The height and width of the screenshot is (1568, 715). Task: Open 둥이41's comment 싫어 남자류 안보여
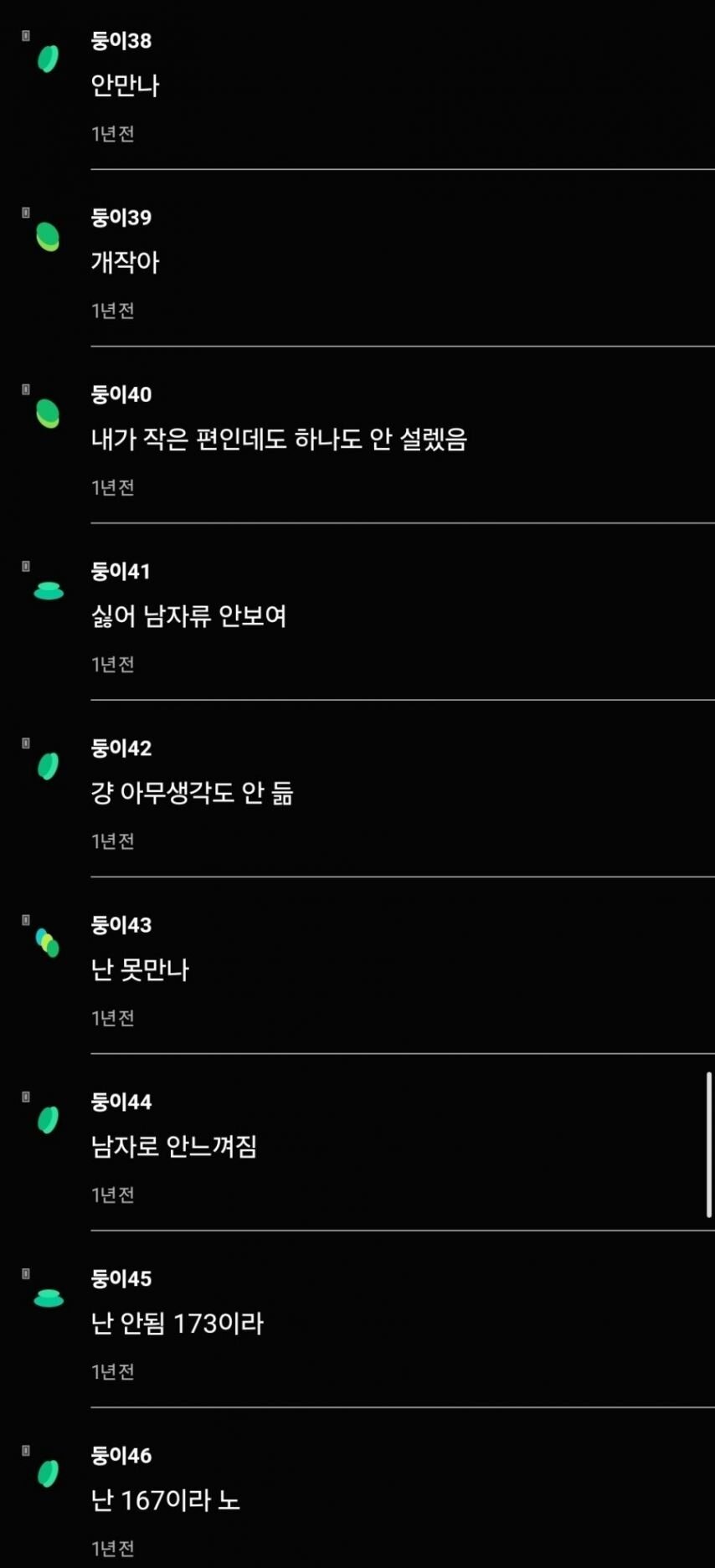click(188, 616)
